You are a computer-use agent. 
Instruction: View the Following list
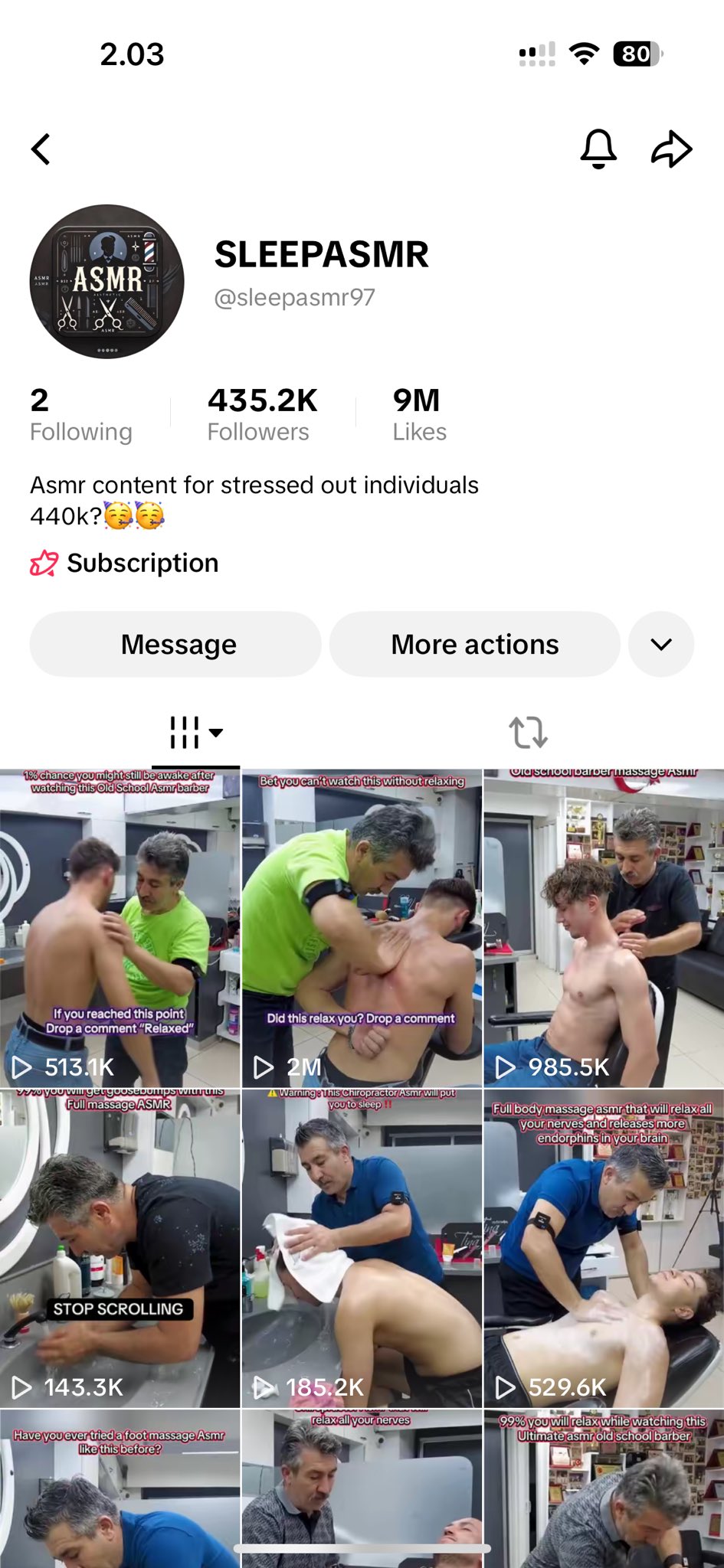[80, 415]
